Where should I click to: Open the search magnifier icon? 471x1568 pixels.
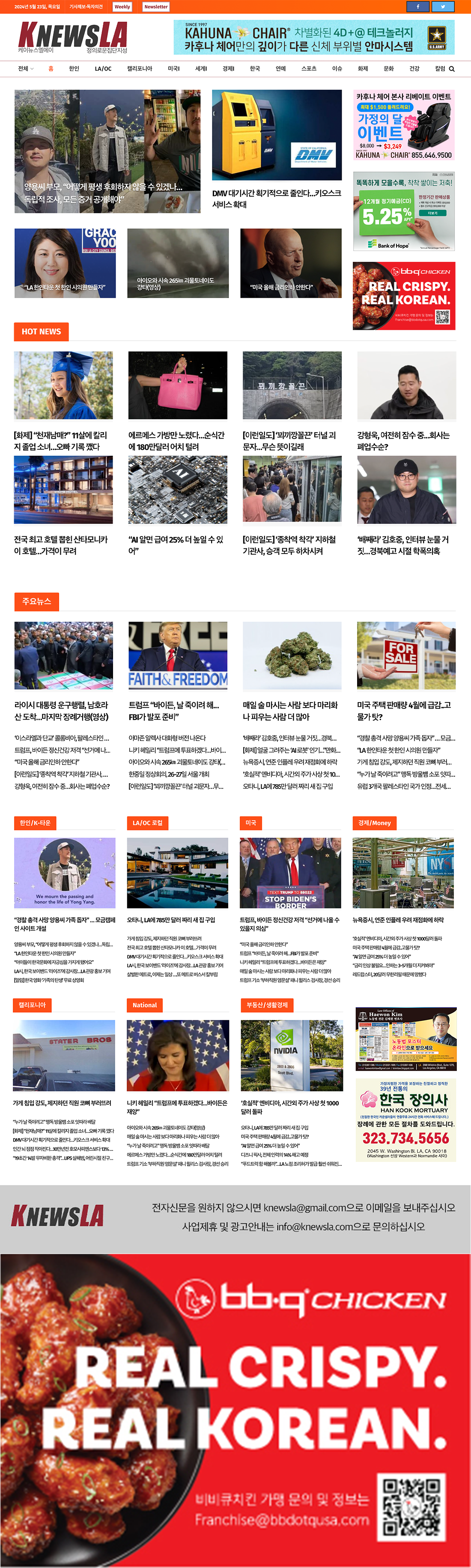[451, 69]
